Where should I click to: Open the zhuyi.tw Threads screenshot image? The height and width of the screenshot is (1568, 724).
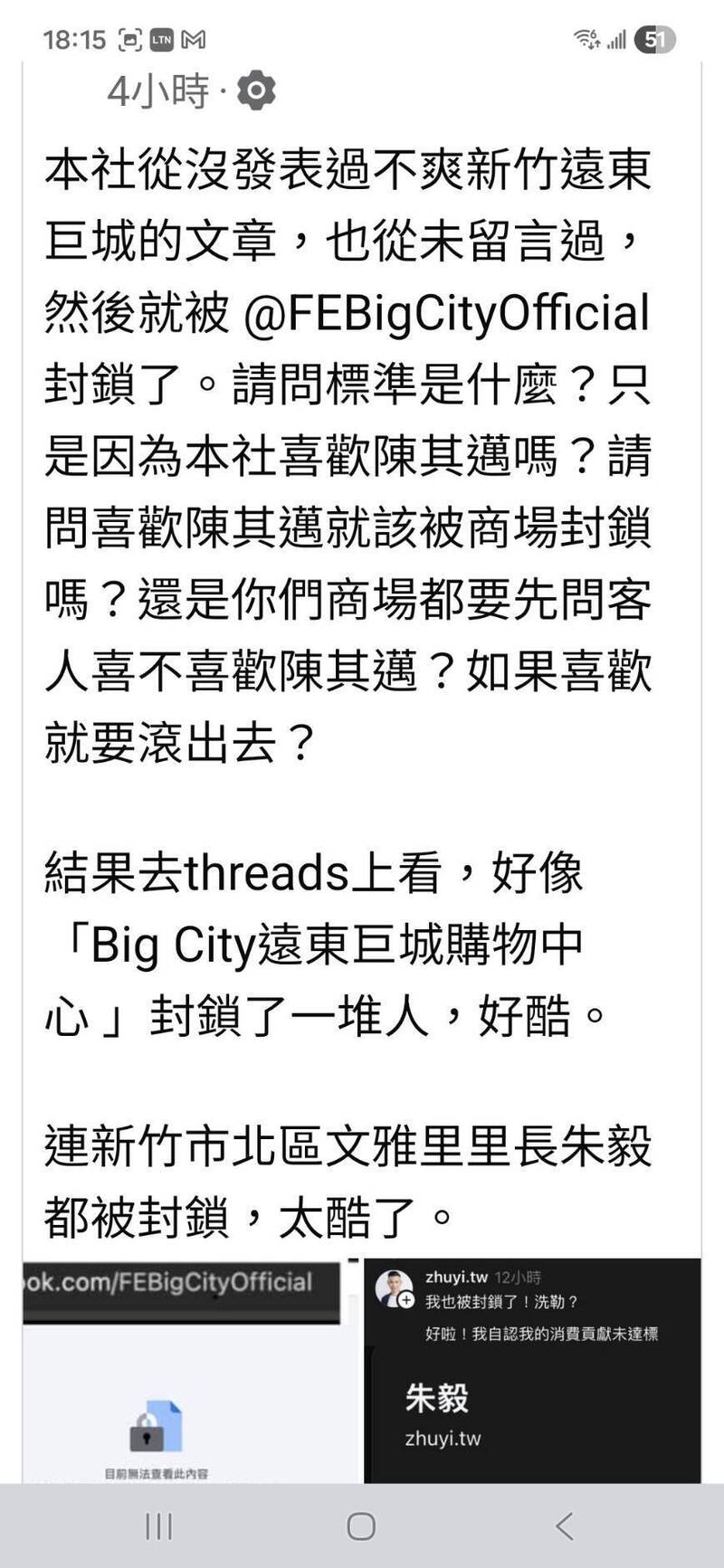pos(532,1371)
